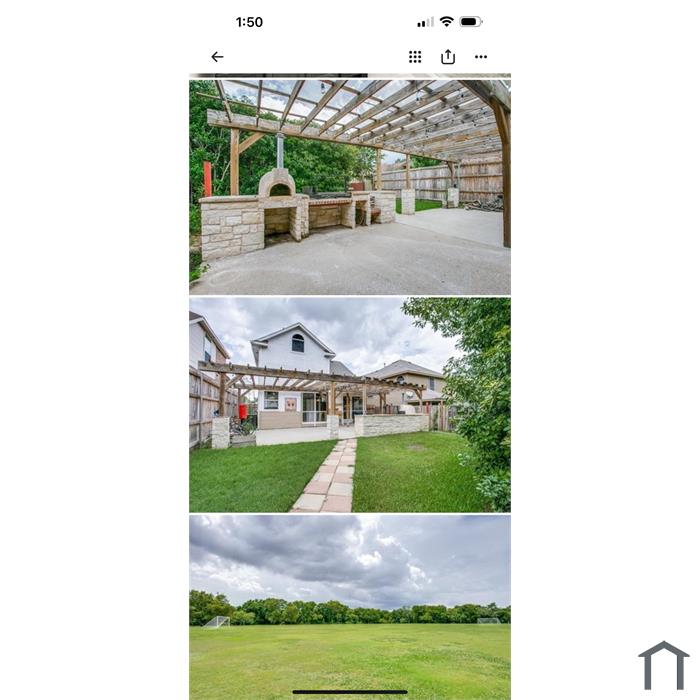Share this listing's photos
The image size is (700, 700).
[x=448, y=57]
